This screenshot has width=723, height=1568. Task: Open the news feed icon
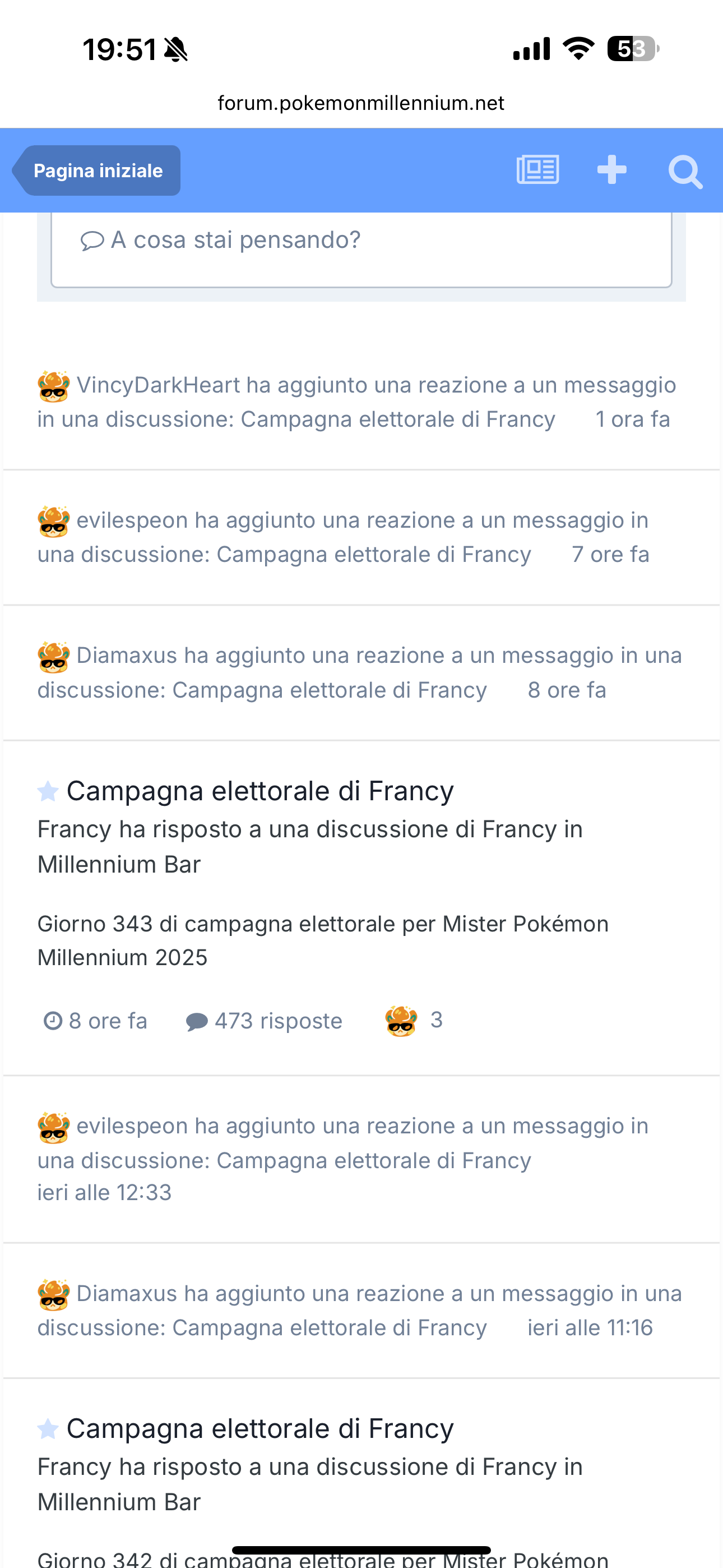point(537,170)
